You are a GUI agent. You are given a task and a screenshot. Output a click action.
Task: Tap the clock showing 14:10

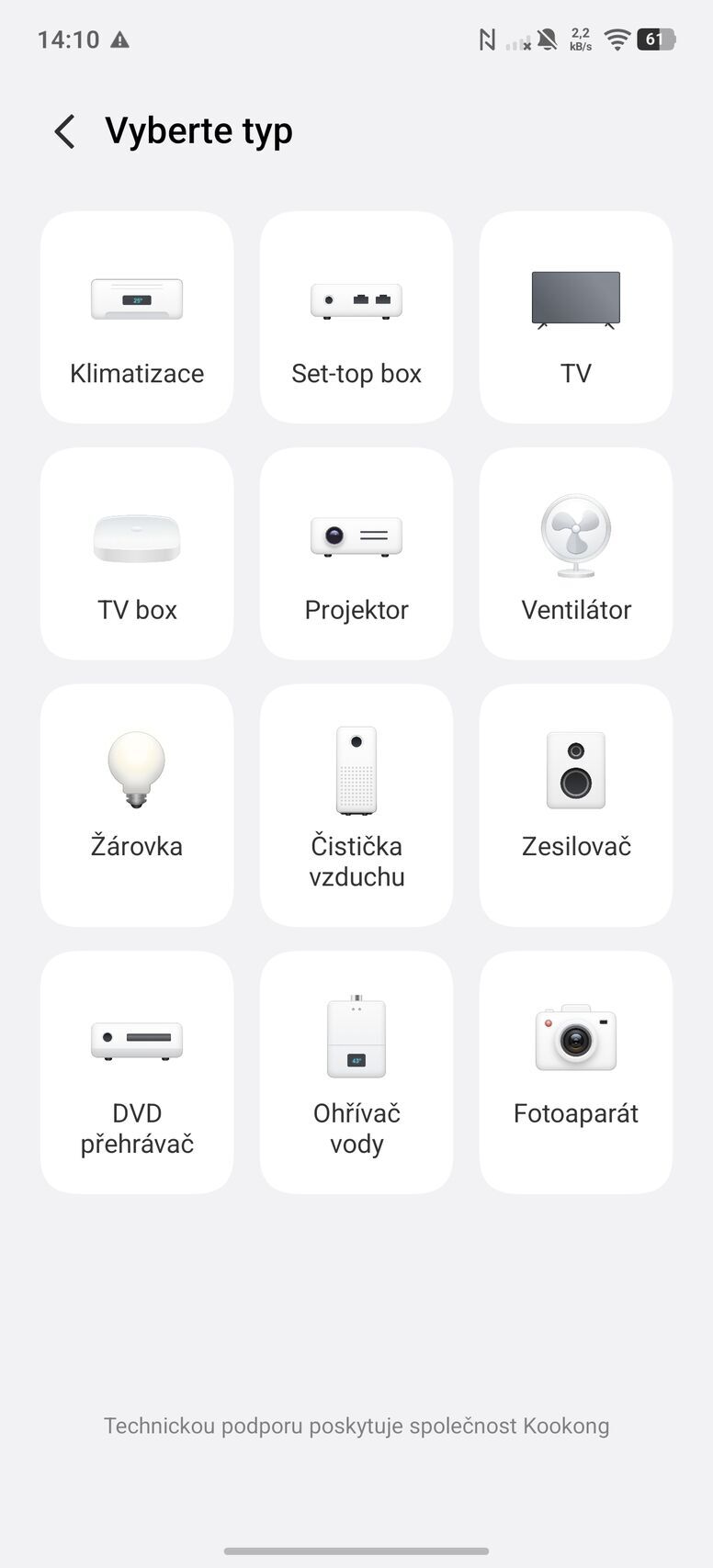61,39
